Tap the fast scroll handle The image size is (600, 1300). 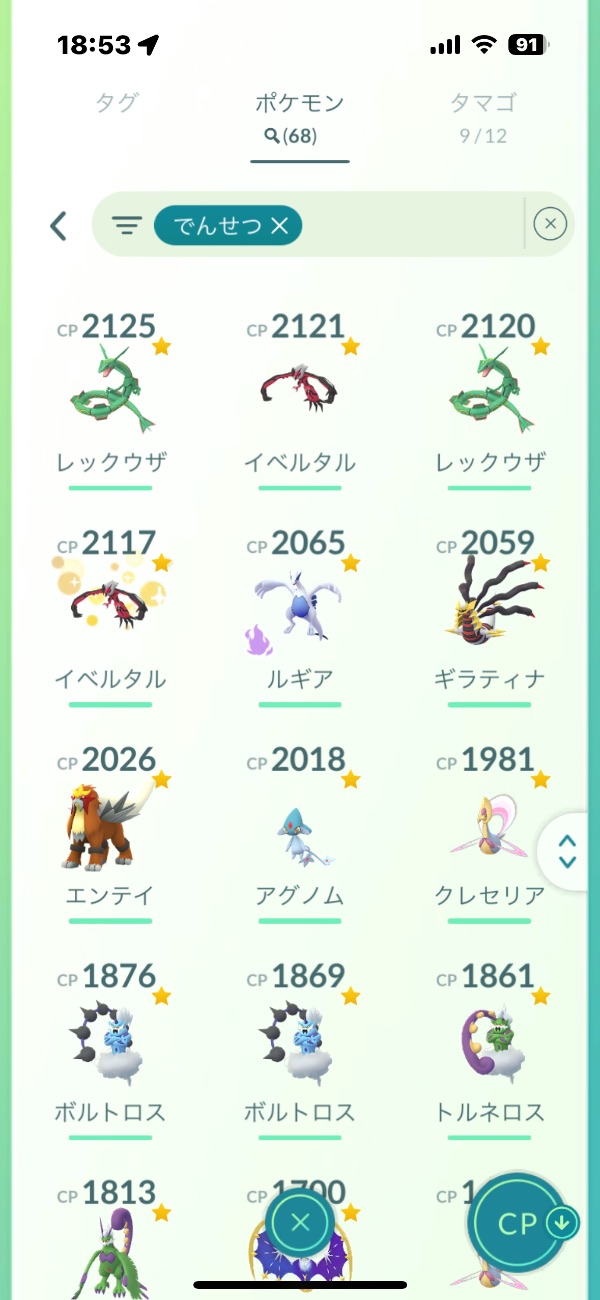coord(568,852)
